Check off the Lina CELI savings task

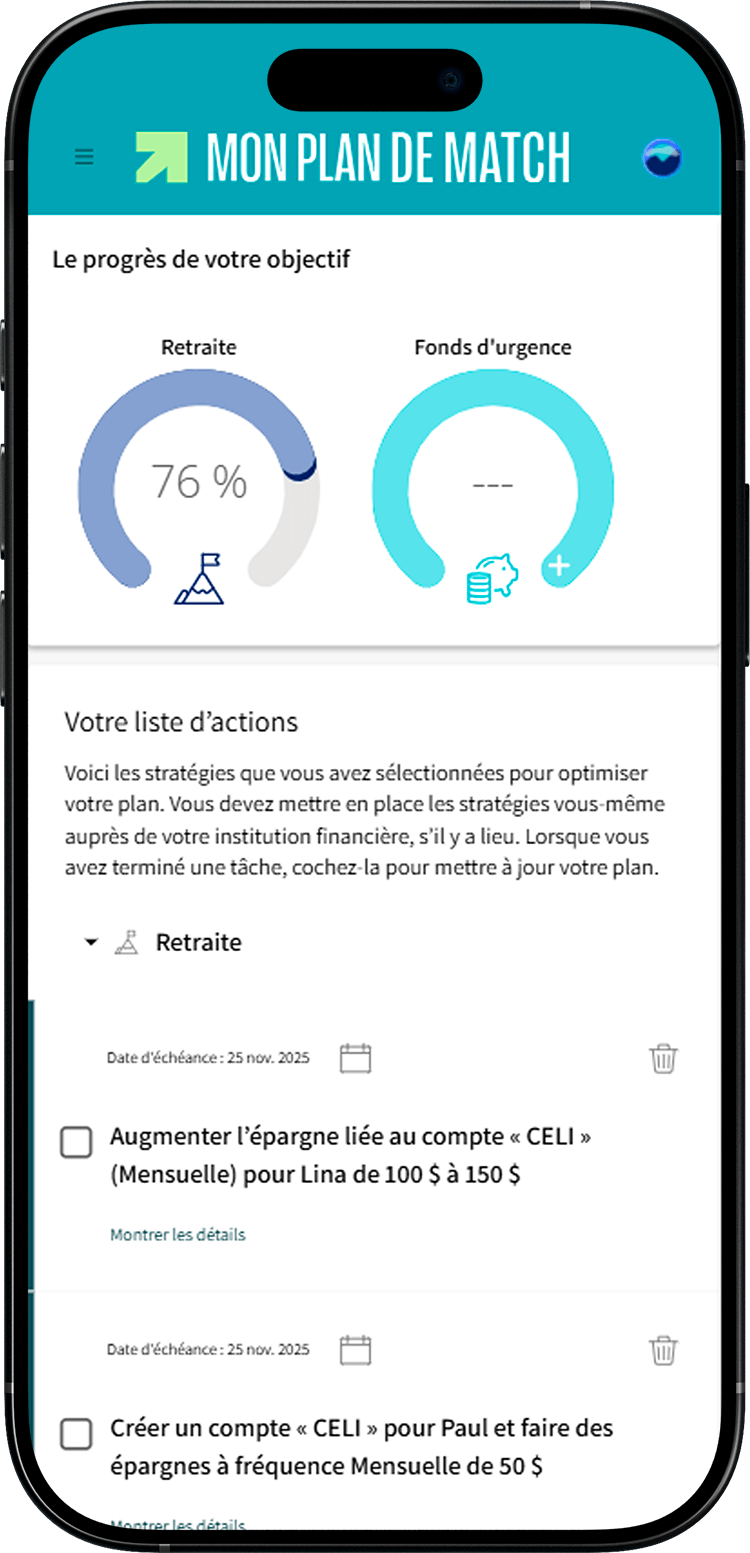76,1142
